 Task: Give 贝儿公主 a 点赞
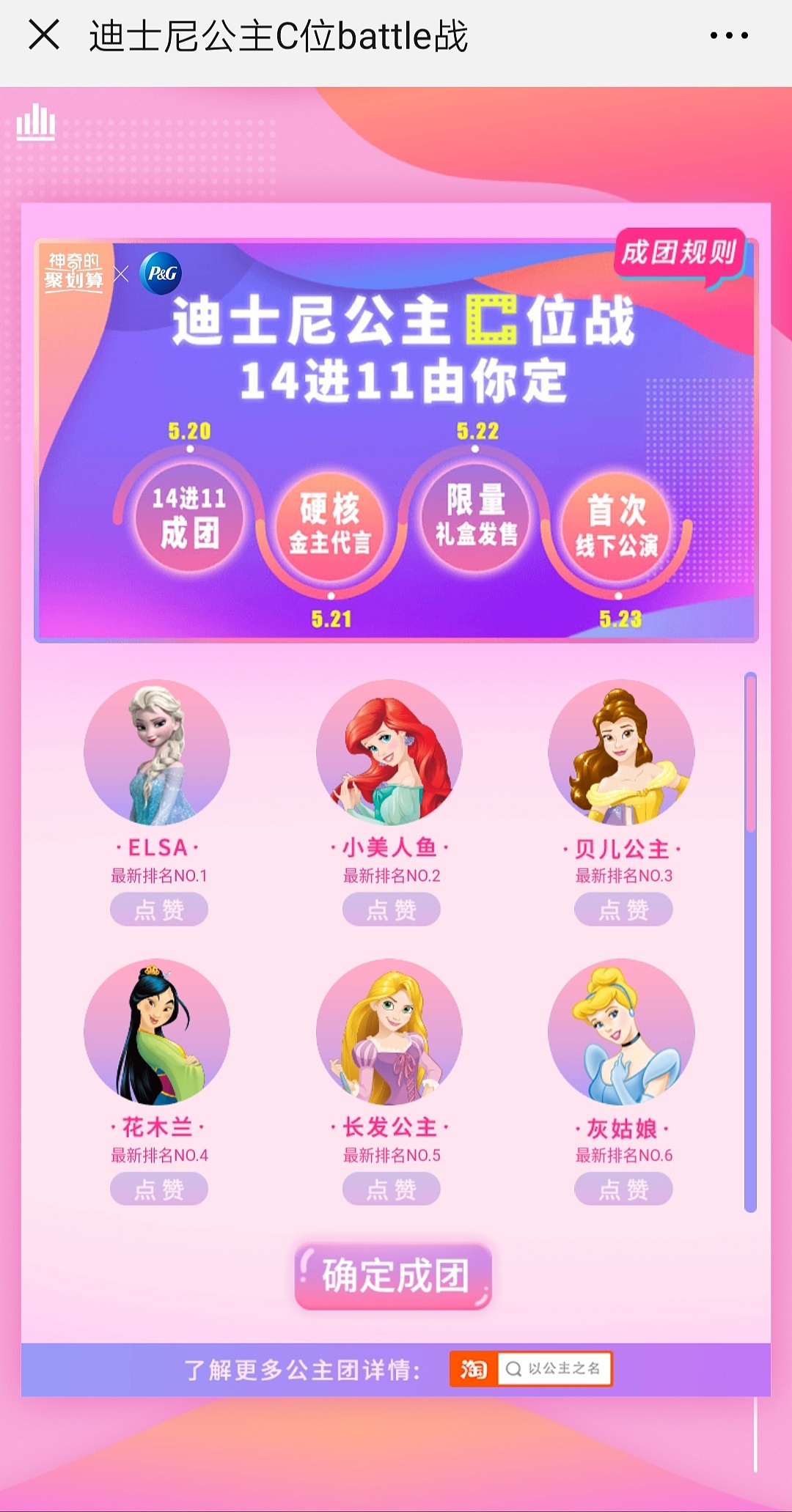click(x=623, y=910)
